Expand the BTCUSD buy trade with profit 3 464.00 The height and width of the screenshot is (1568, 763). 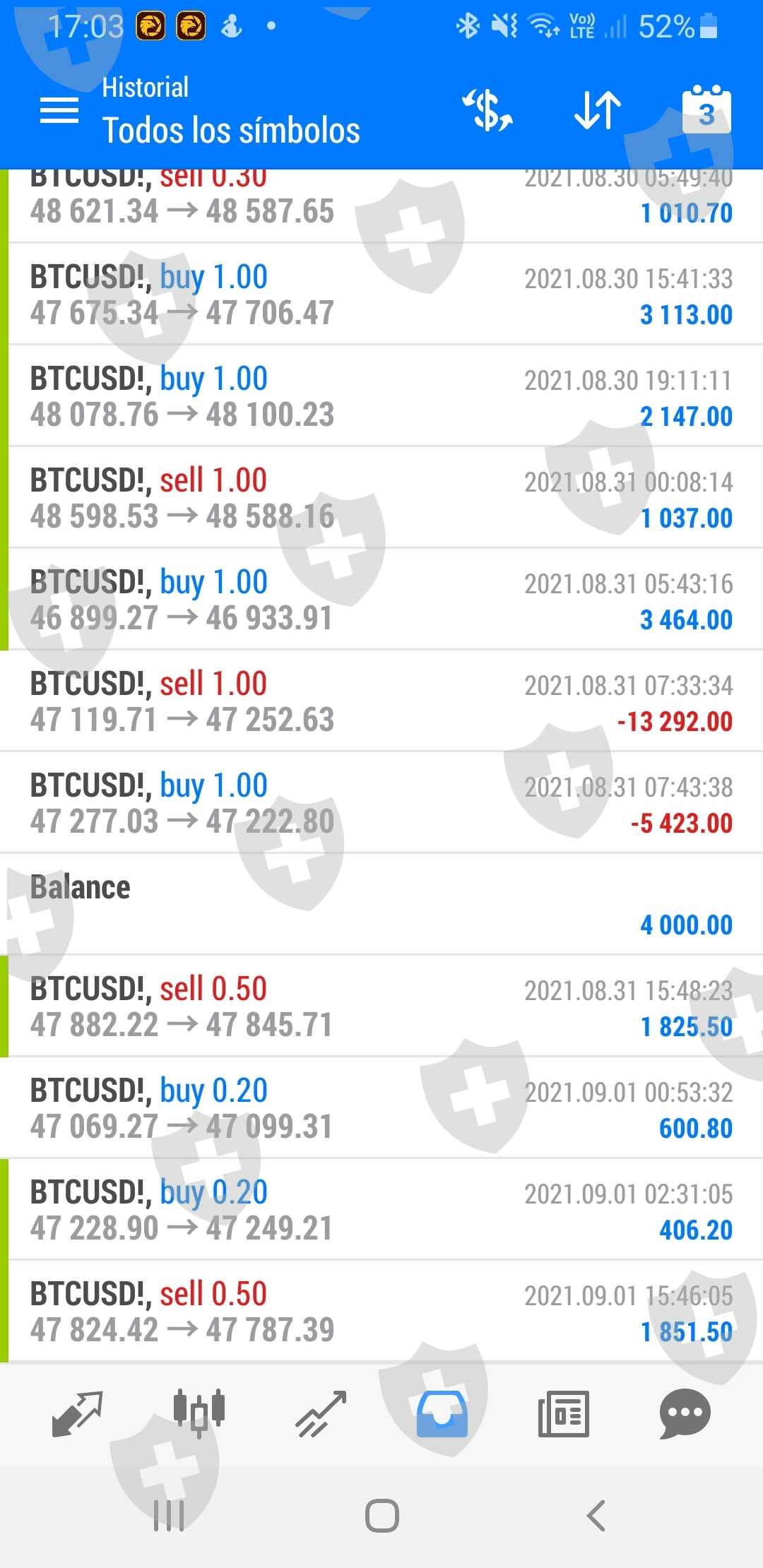tap(381, 600)
